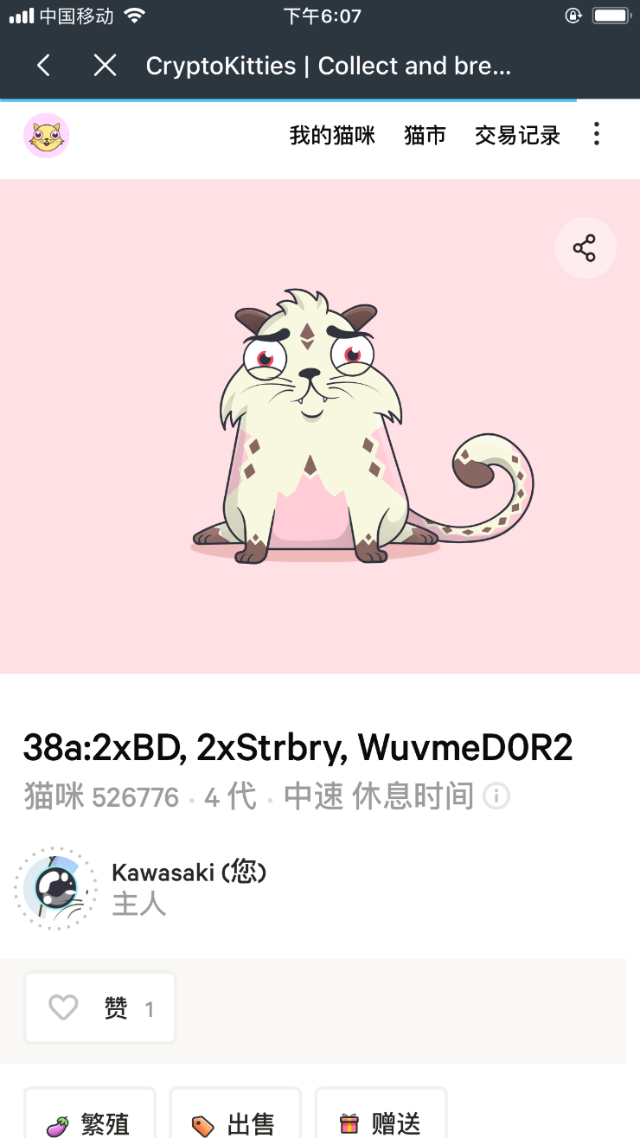This screenshot has height=1138, width=640.
Task: Tap the 繁殖 breed button
Action: [x=90, y=1122]
